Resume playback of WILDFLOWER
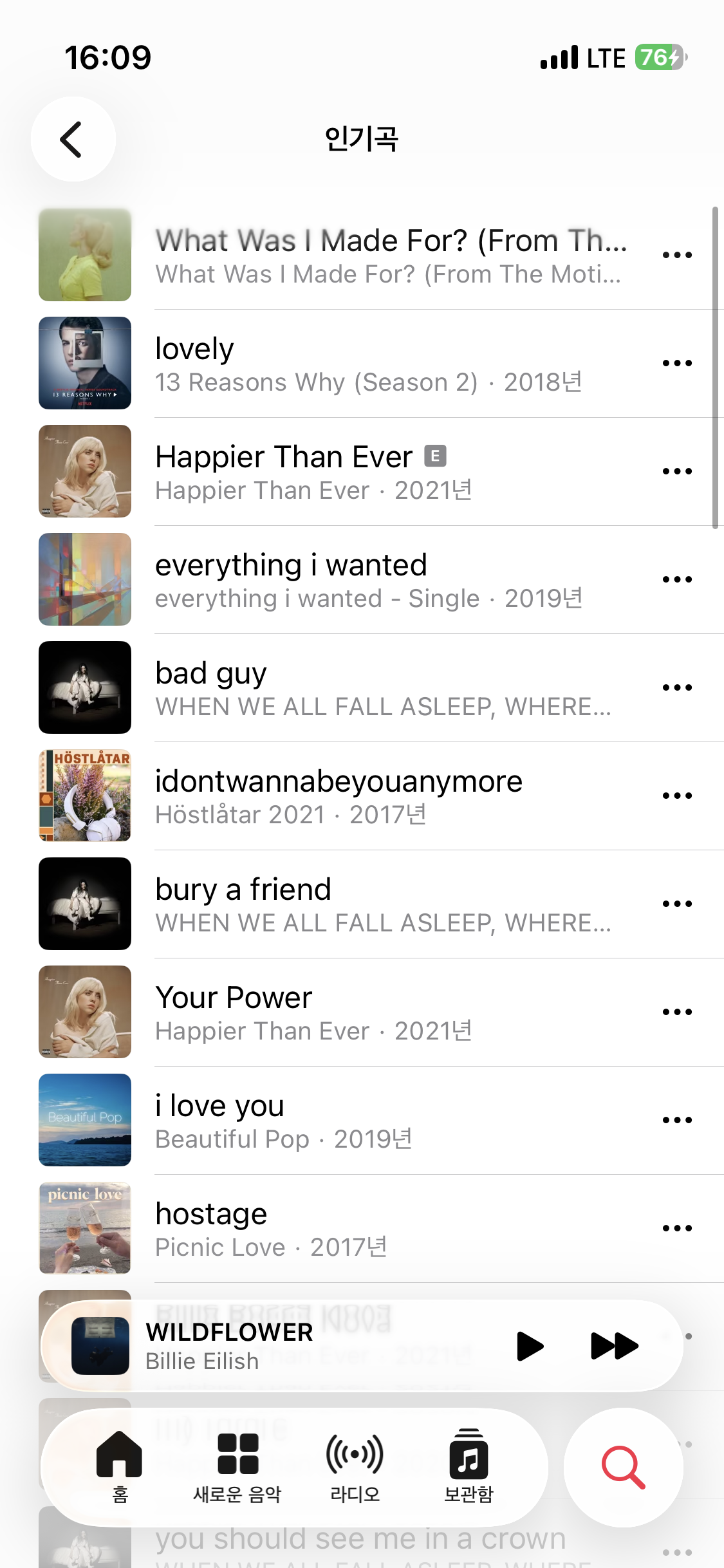 530,1346
